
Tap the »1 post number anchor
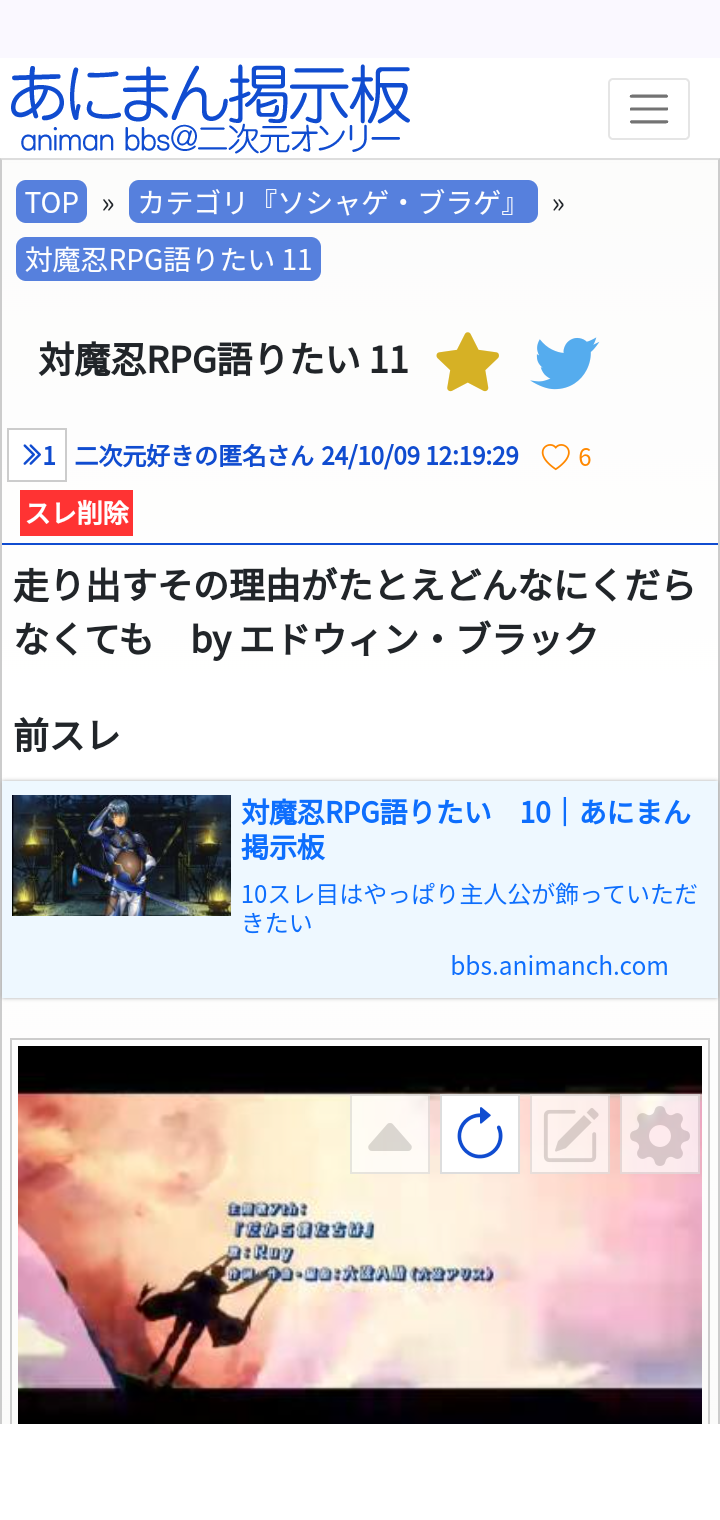click(37, 456)
